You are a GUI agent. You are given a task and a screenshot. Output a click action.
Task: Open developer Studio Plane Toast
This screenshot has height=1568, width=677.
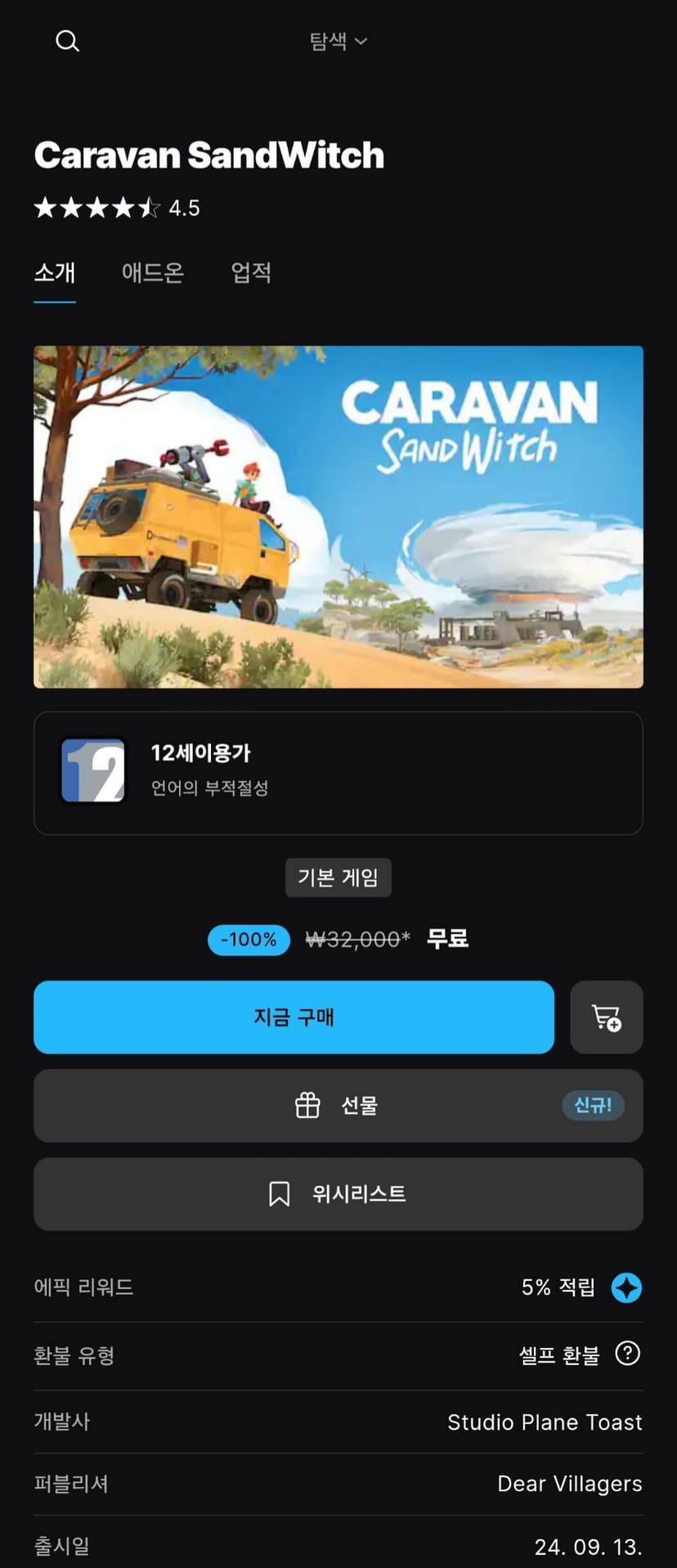(545, 1422)
